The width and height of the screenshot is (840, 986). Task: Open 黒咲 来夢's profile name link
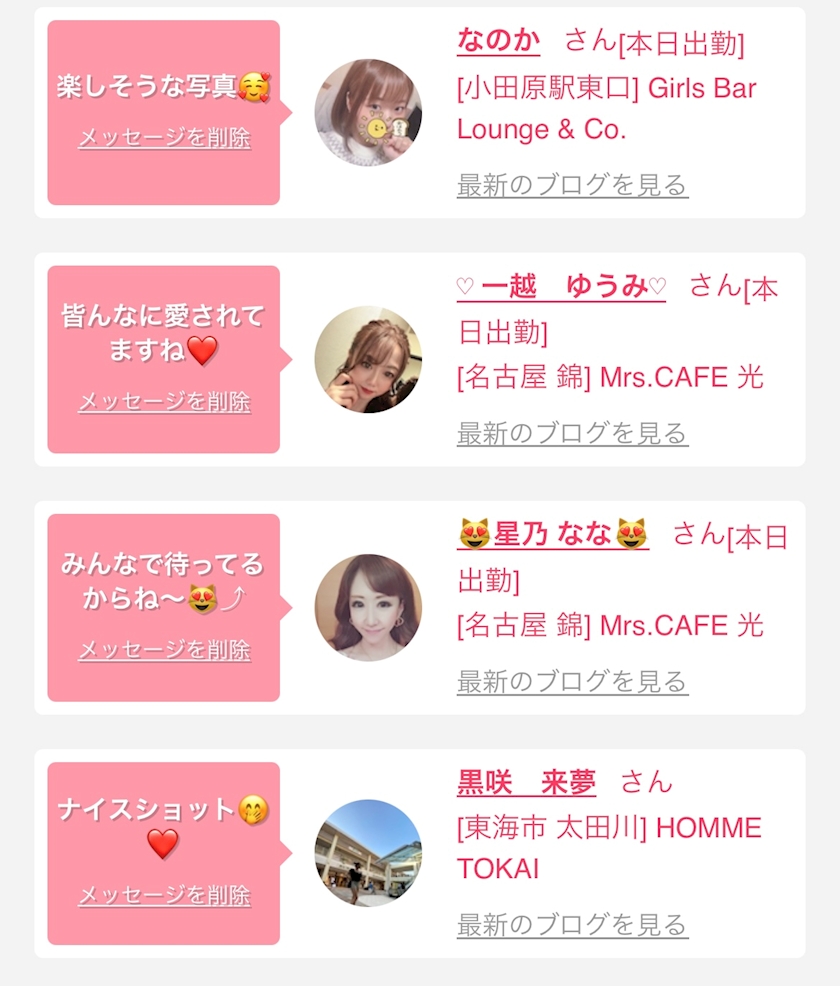click(x=526, y=782)
